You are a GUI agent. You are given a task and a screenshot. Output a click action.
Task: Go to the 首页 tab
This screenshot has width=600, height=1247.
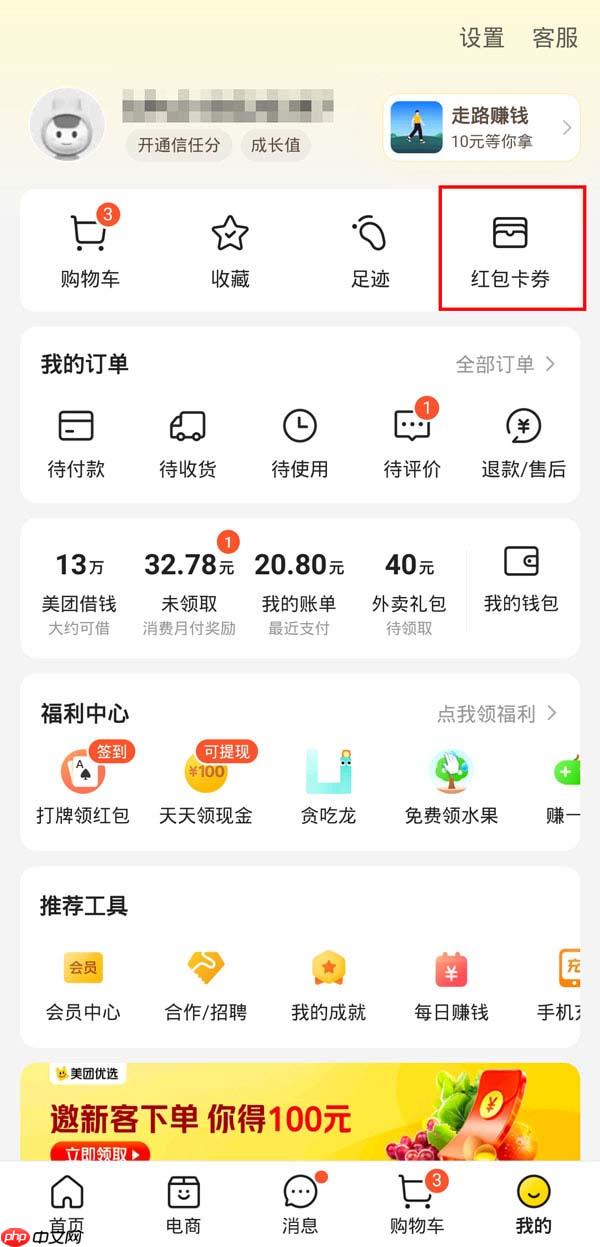point(67,1203)
